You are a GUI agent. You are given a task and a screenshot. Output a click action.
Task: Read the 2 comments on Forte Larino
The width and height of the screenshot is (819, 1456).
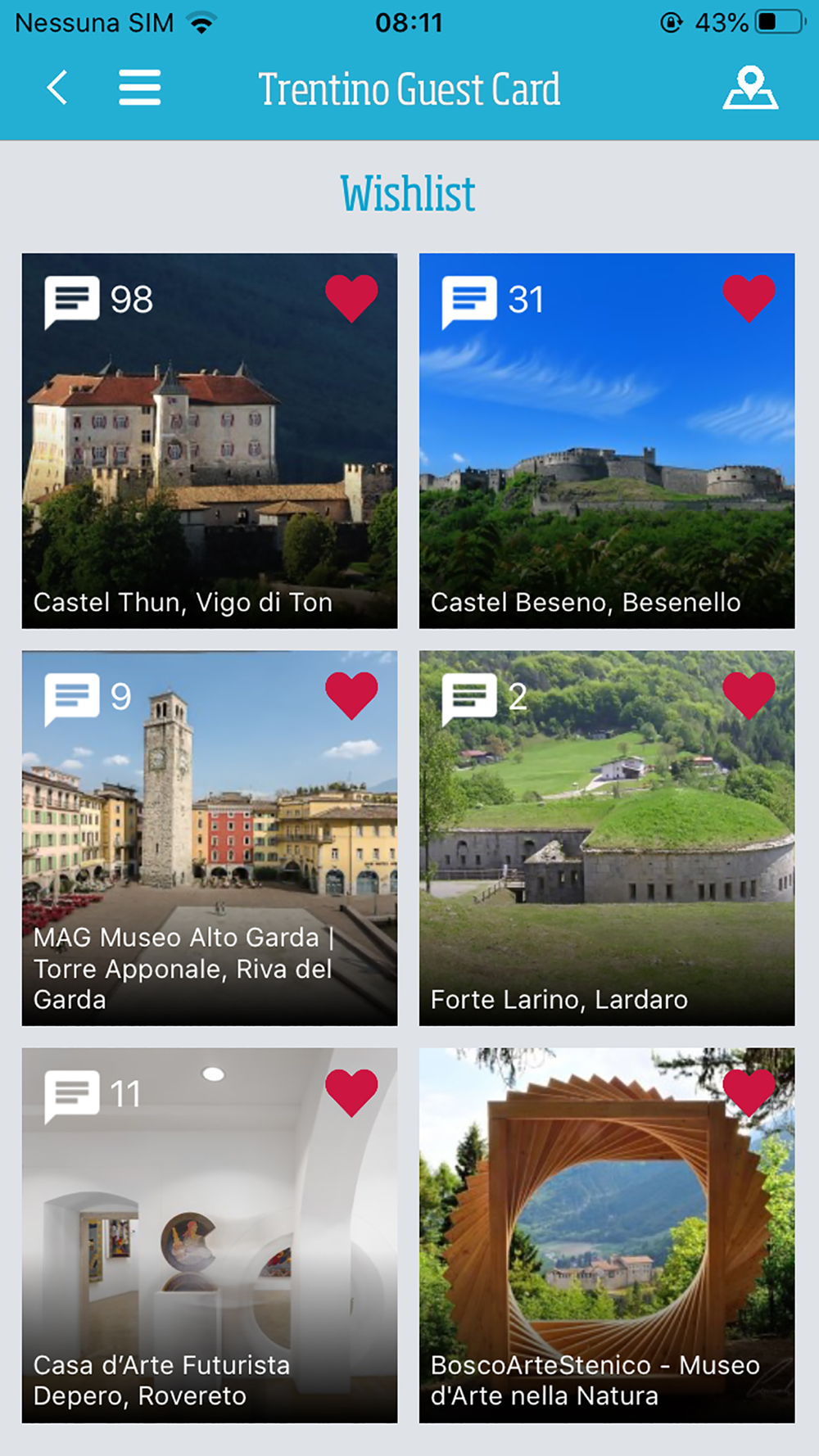point(485,698)
